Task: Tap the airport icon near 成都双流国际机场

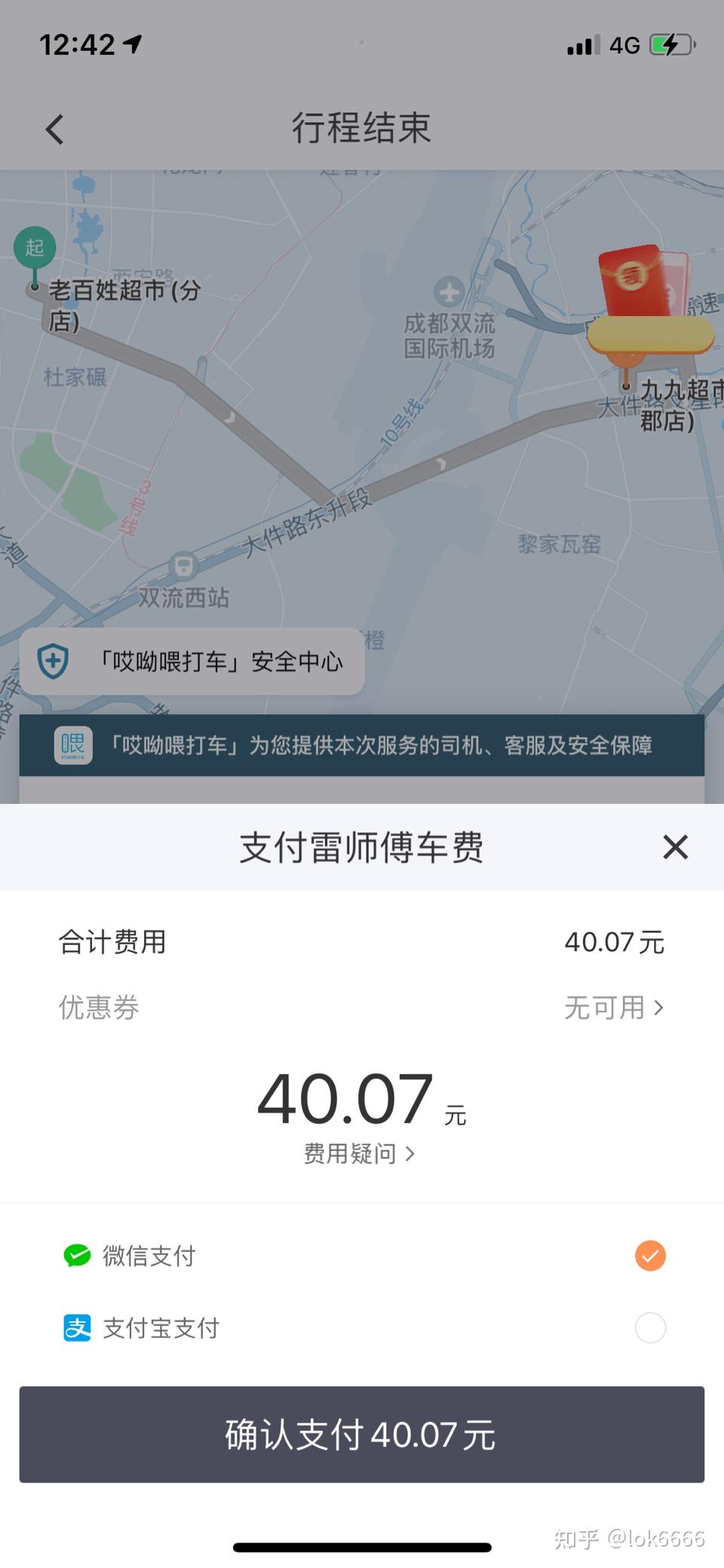Action: (x=450, y=289)
